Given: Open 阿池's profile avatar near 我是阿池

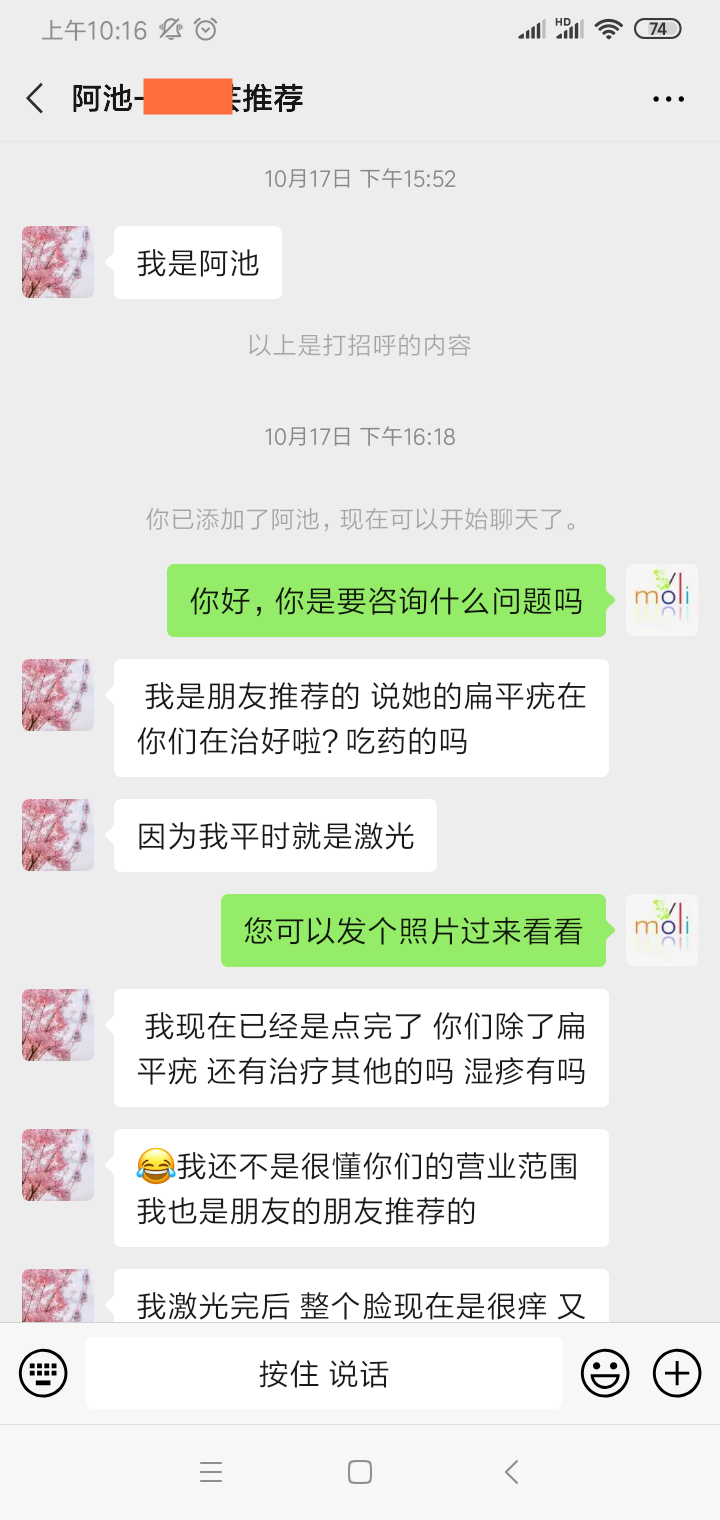Looking at the screenshot, I should [x=57, y=262].
